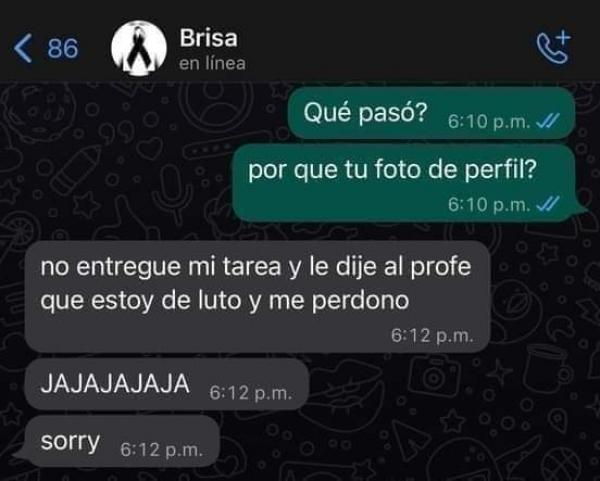Start a call with Brisa
This screenshot has height=481, width=600.
(x=552, y=47)
